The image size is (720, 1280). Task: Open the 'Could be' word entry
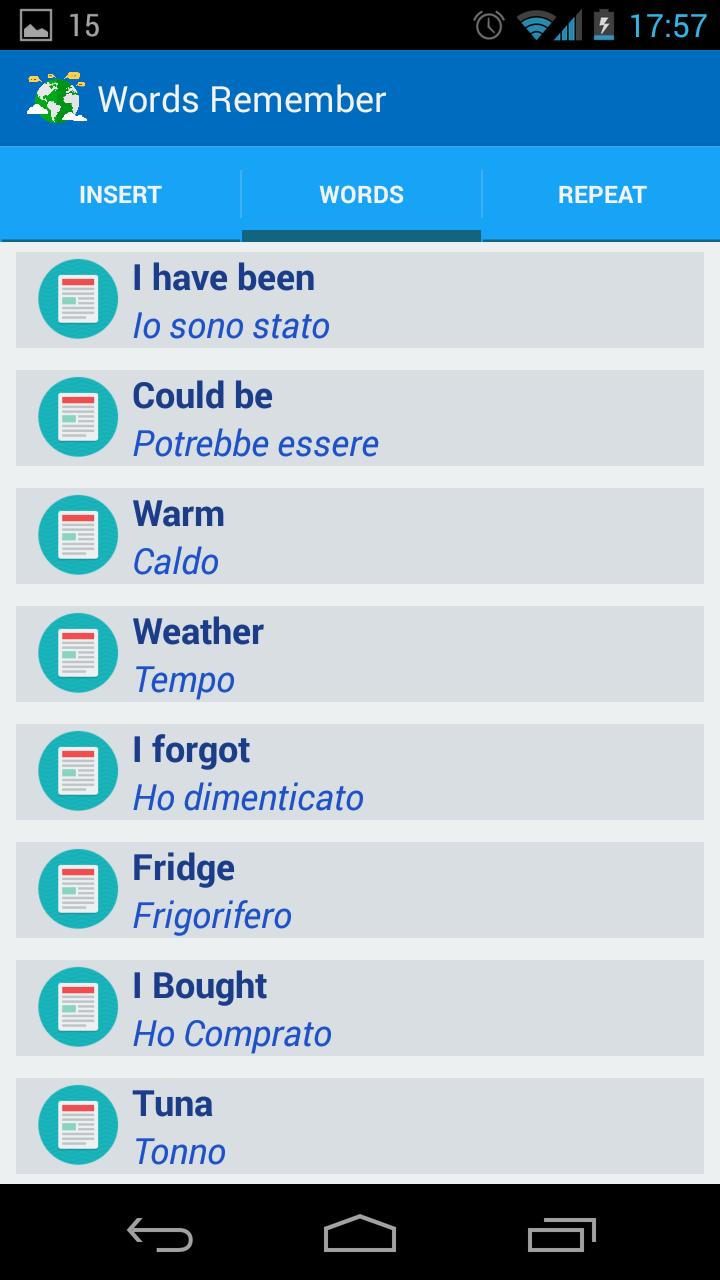click(360, 418)
